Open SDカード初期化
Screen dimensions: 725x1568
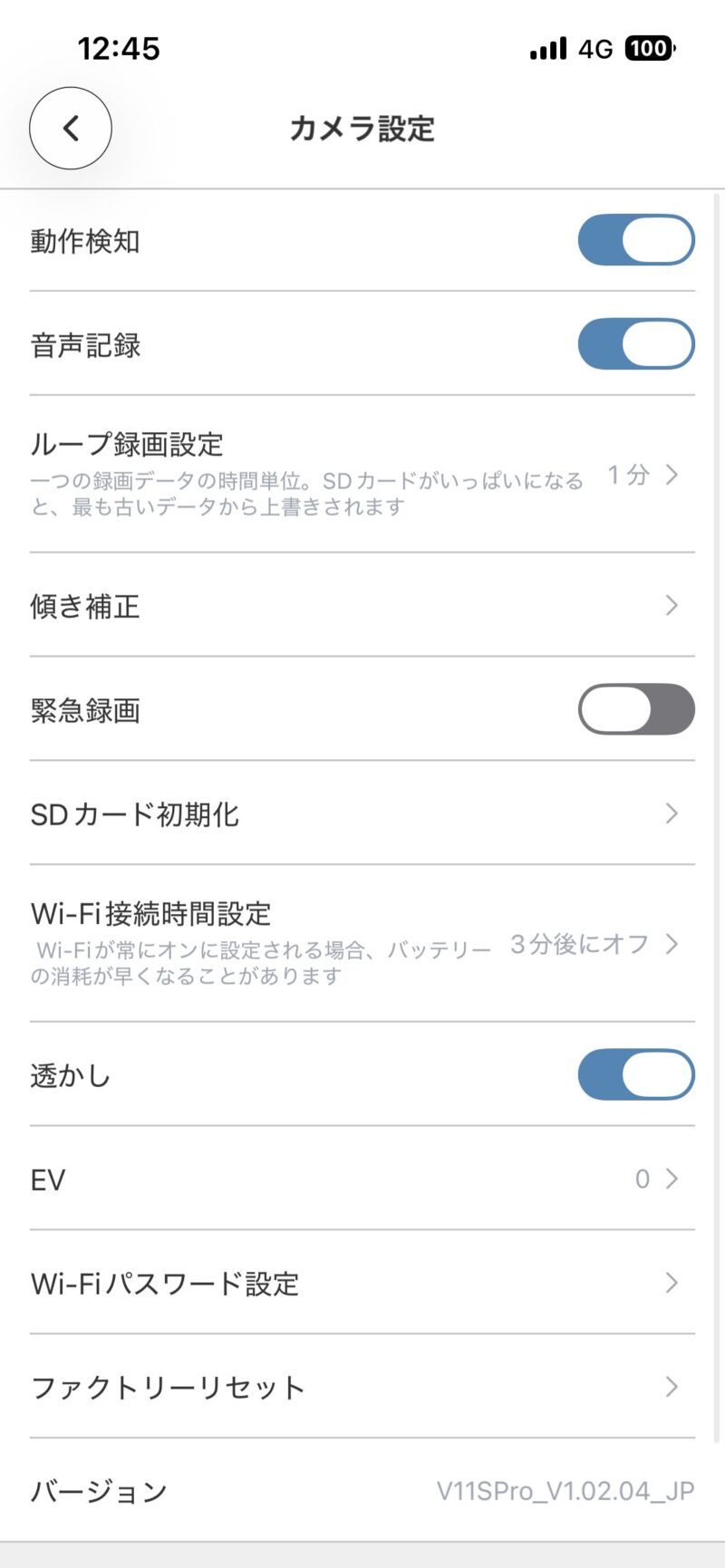(x=362, y=813)
